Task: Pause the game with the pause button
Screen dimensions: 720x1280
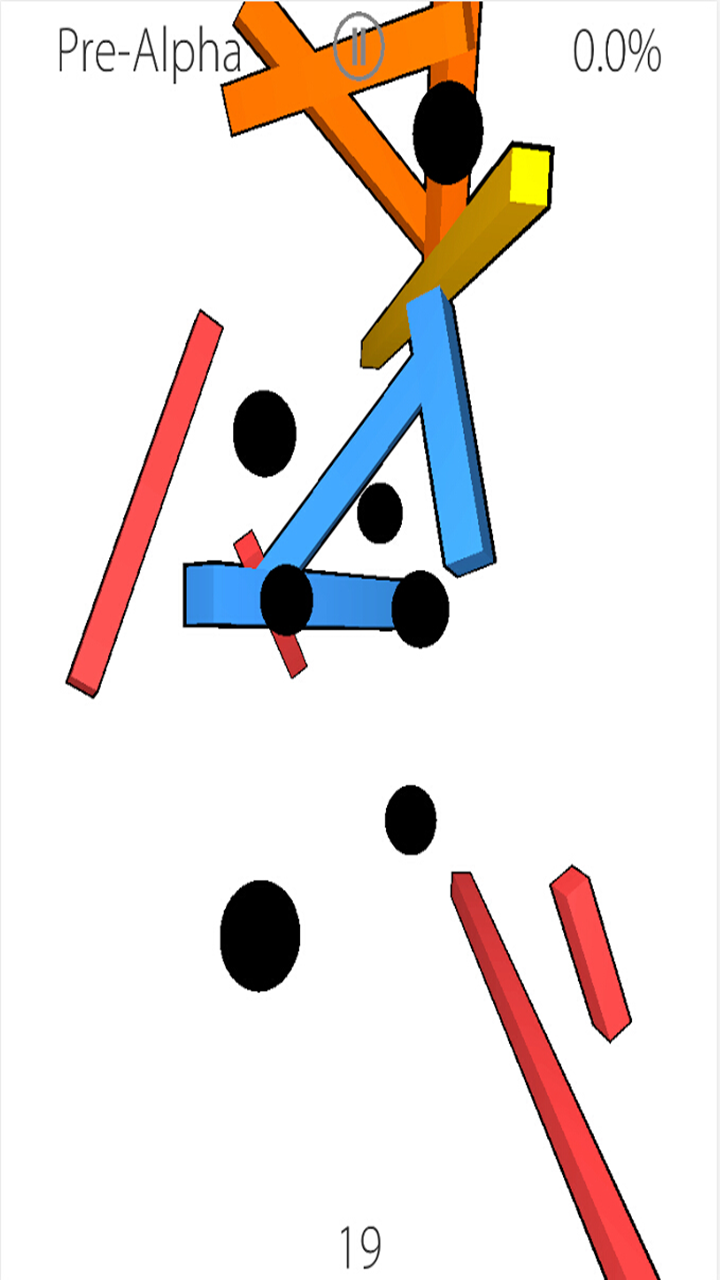Action: point(359,46)
